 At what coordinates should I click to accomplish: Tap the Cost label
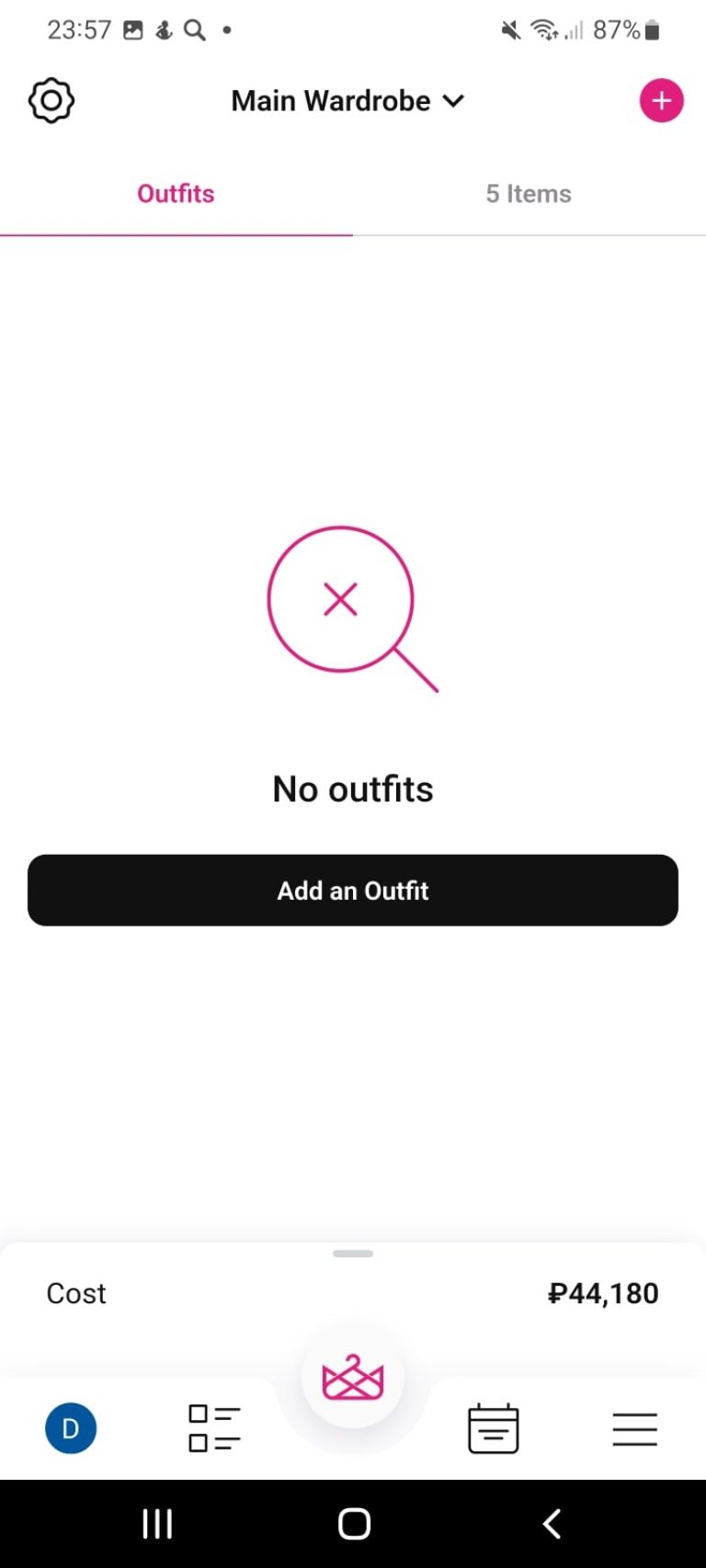tap(76, 1293)
